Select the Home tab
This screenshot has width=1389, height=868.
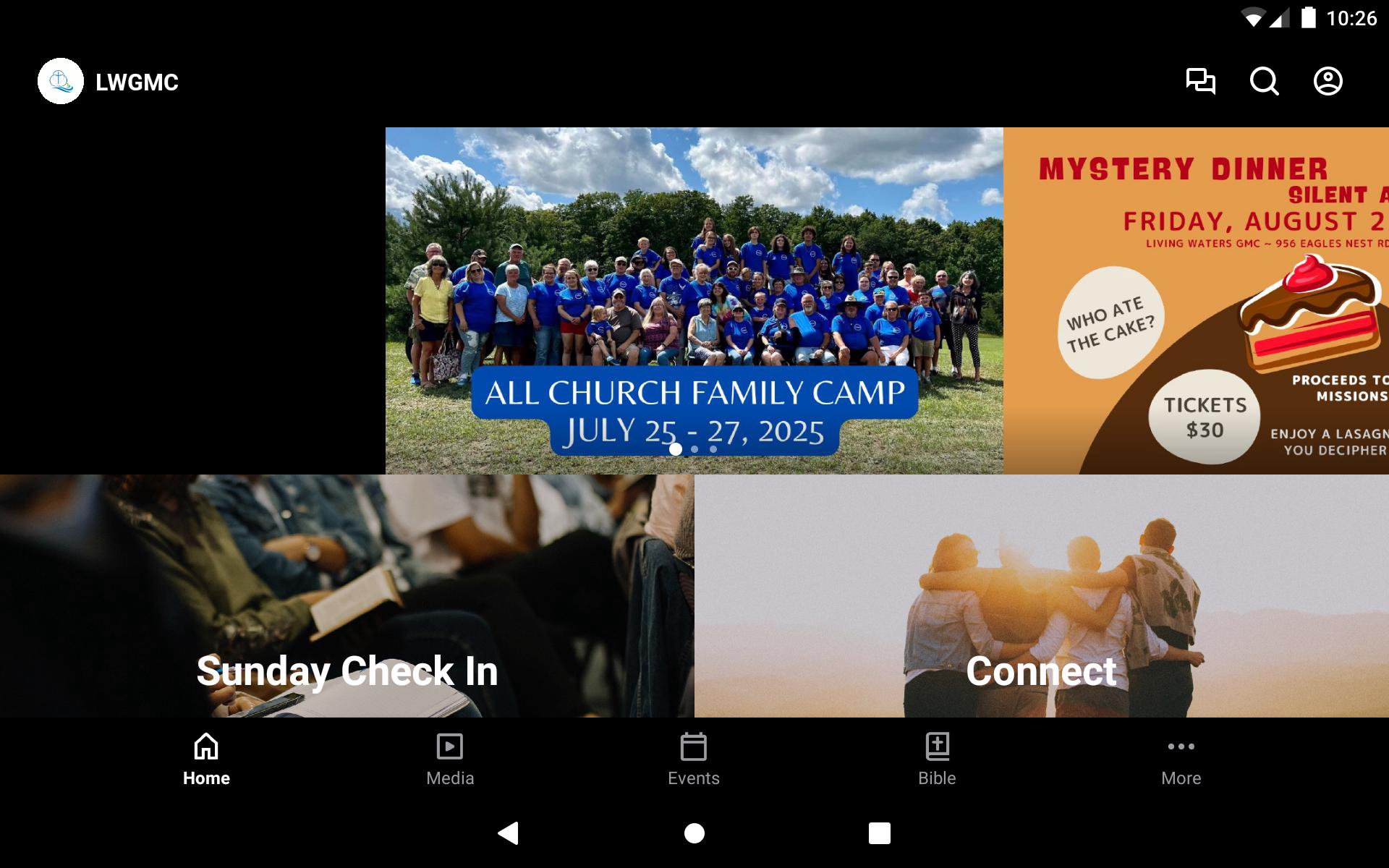[206, 759]
